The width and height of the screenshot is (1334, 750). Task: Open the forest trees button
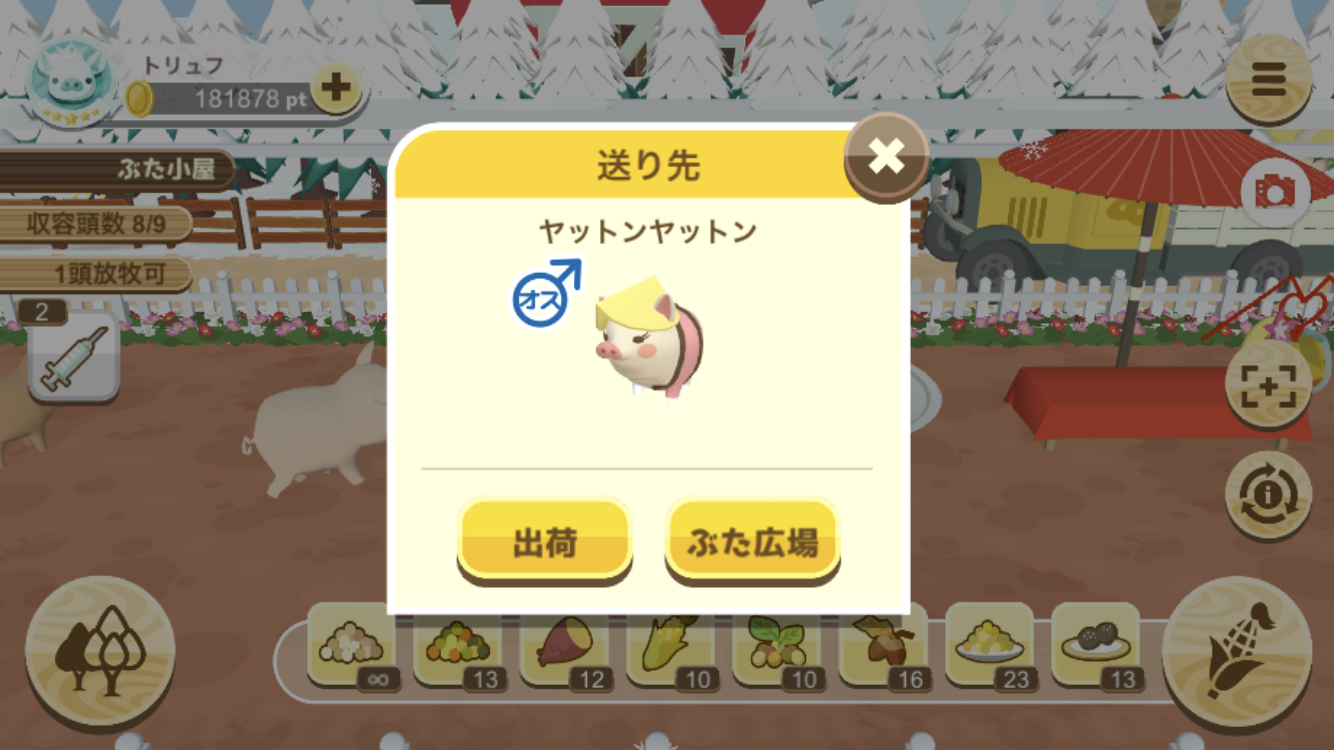[x=100, y=651]
